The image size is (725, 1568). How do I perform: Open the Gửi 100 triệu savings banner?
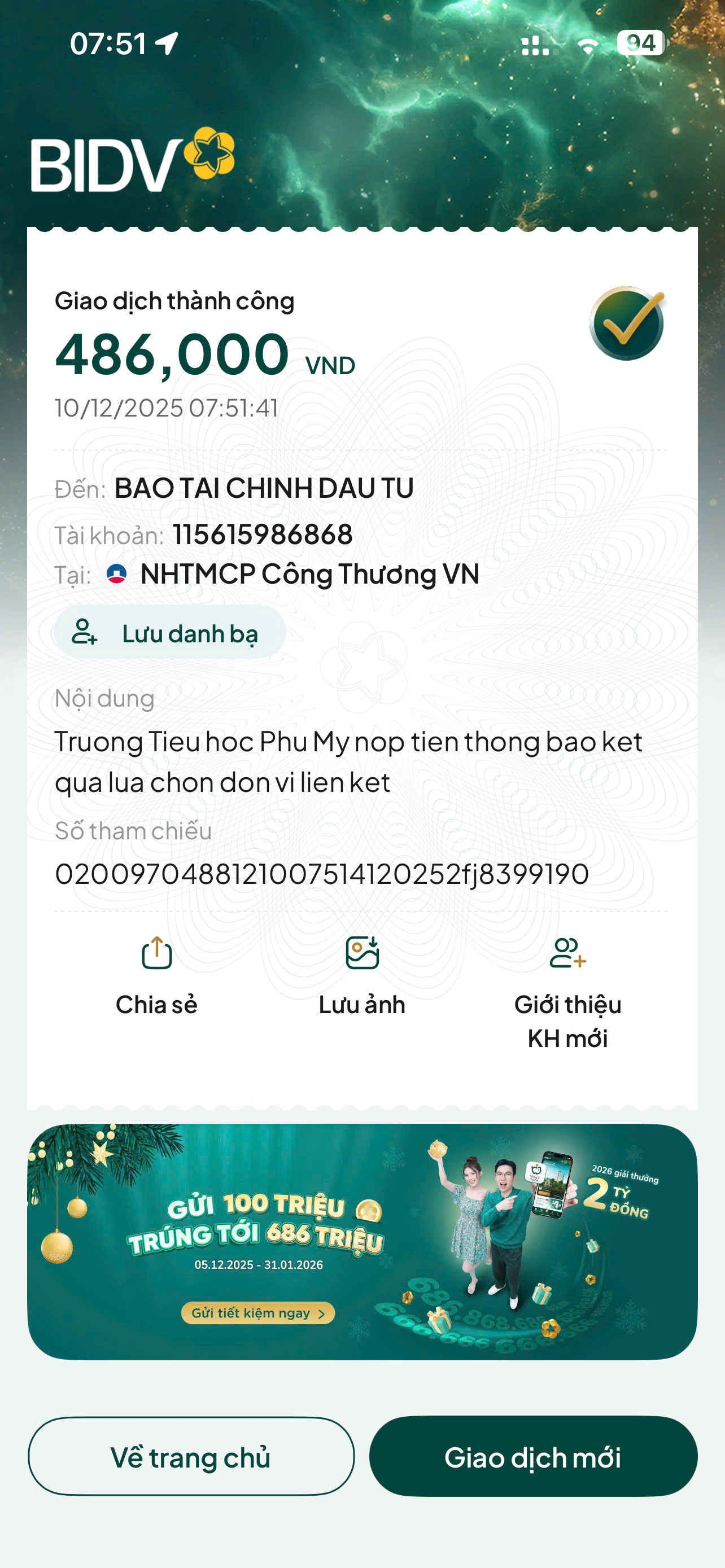(x=362, y=1242)
